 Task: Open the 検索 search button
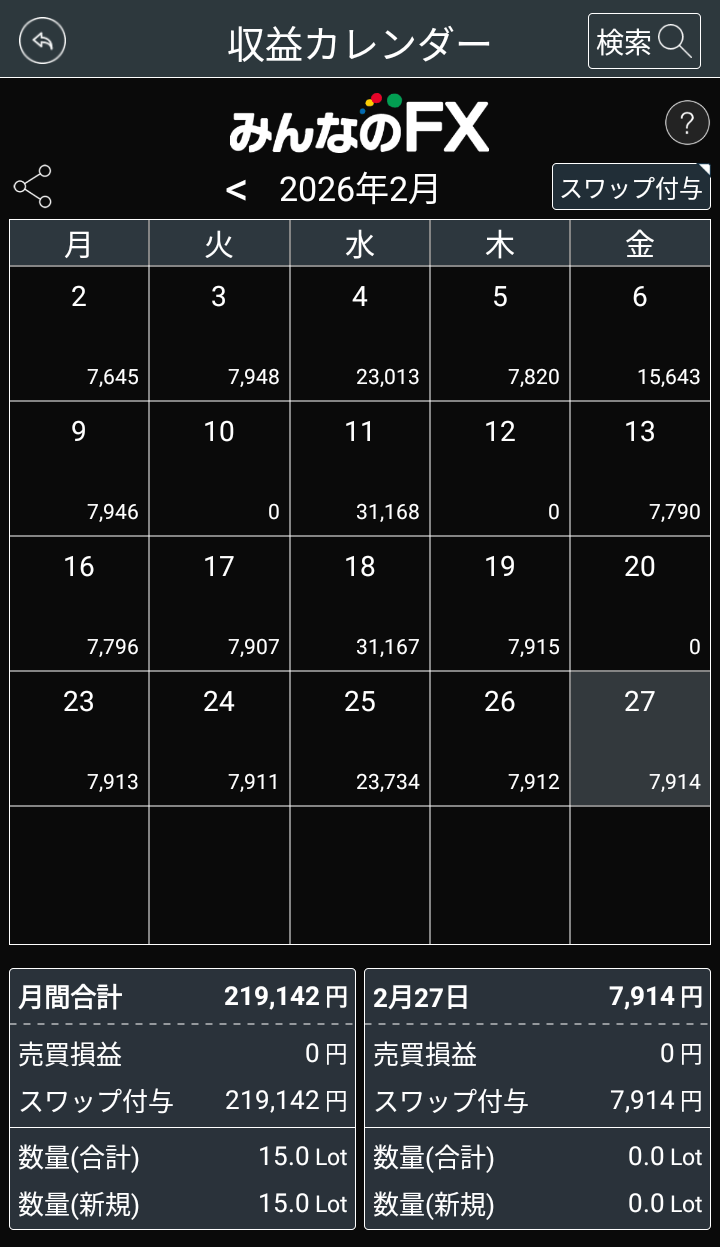(x=643, y=41)
